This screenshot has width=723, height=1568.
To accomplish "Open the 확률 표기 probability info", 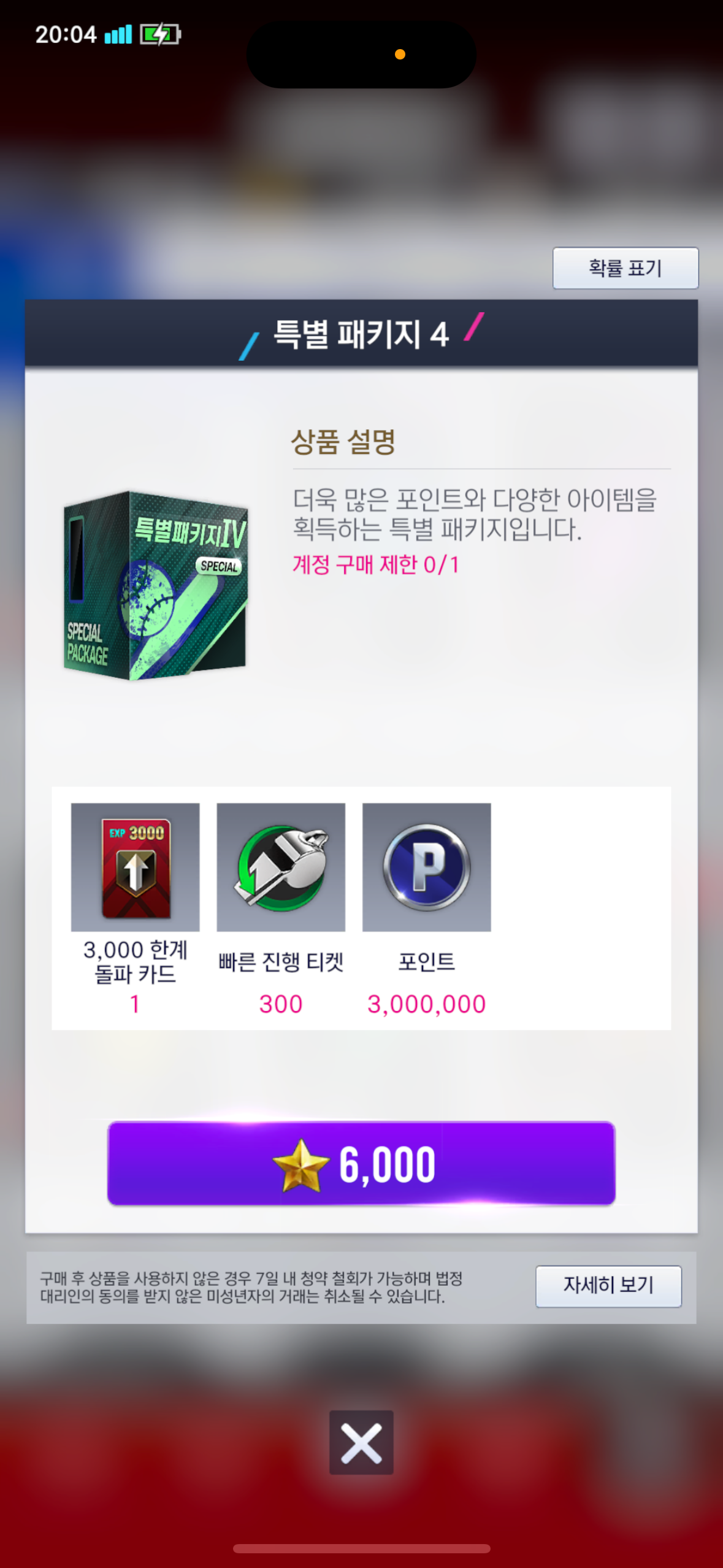I will pos(625,268).
